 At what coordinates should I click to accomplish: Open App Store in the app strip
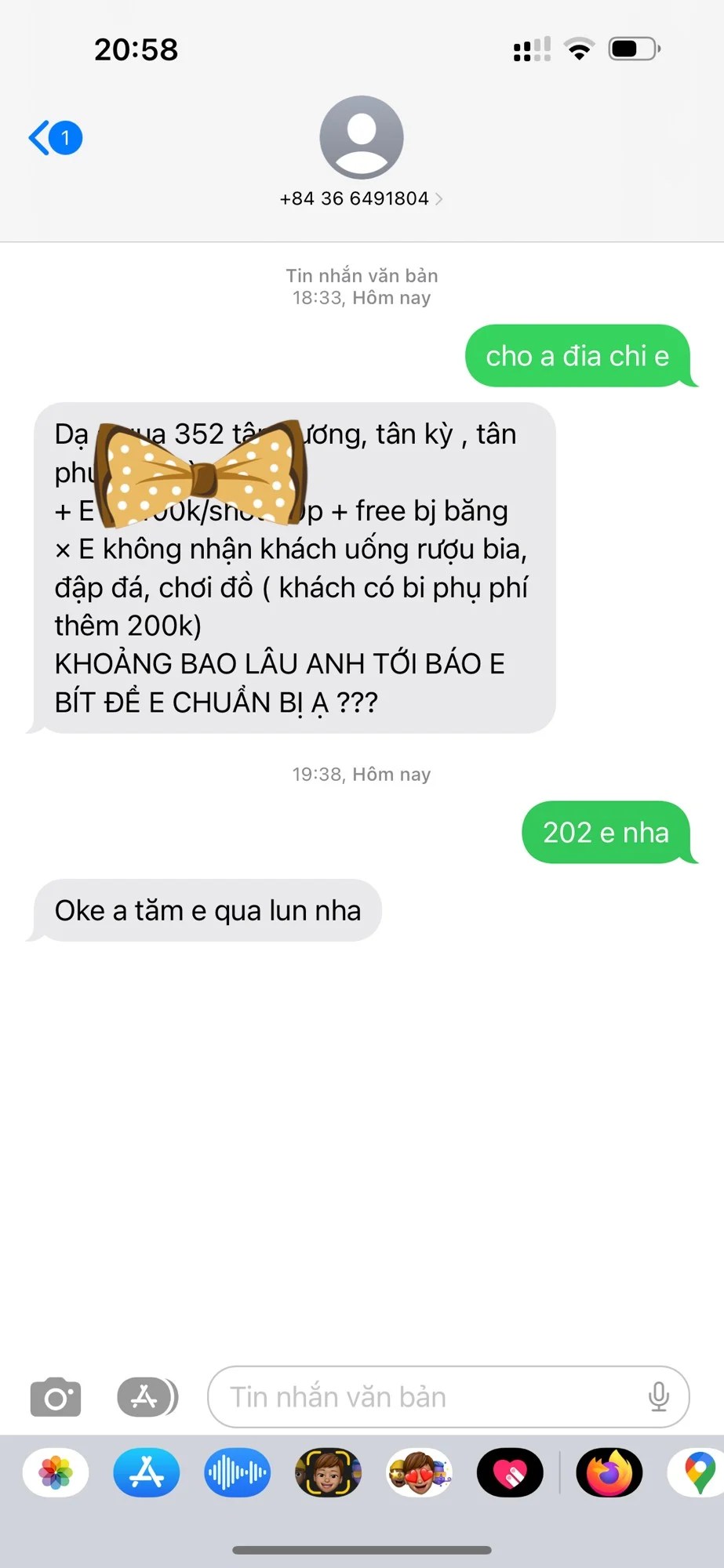click(x=147, y=1472)
